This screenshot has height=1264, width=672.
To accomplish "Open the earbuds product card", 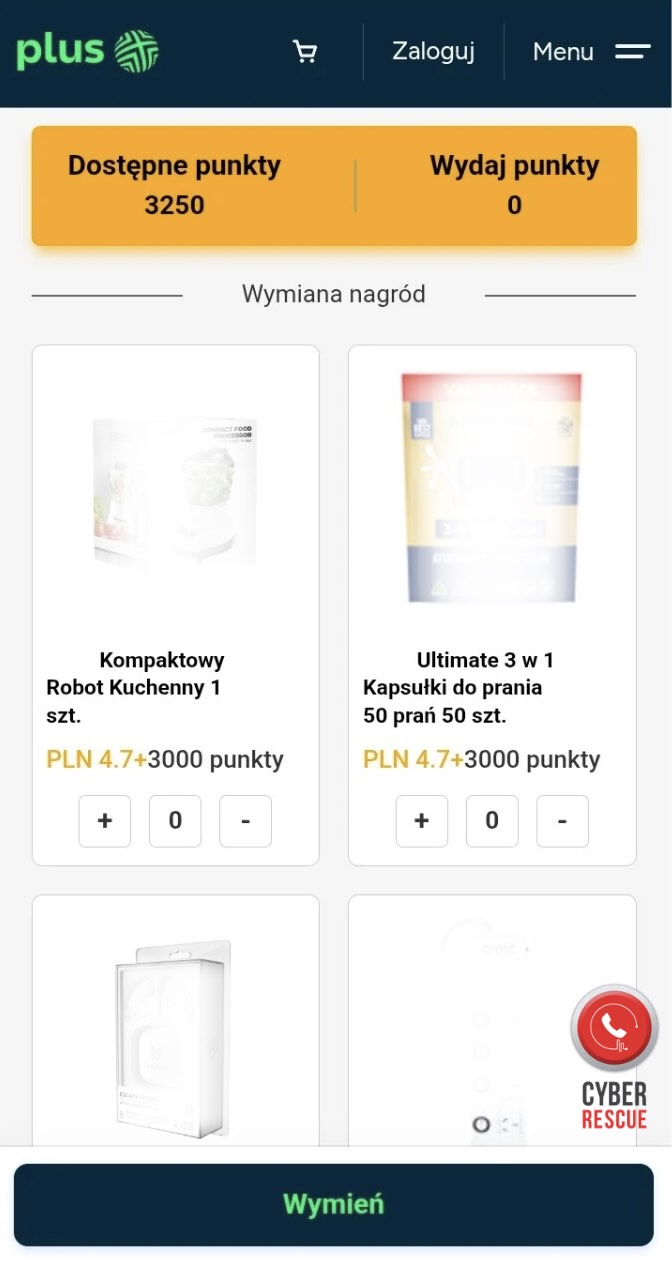I will 175,1030.
